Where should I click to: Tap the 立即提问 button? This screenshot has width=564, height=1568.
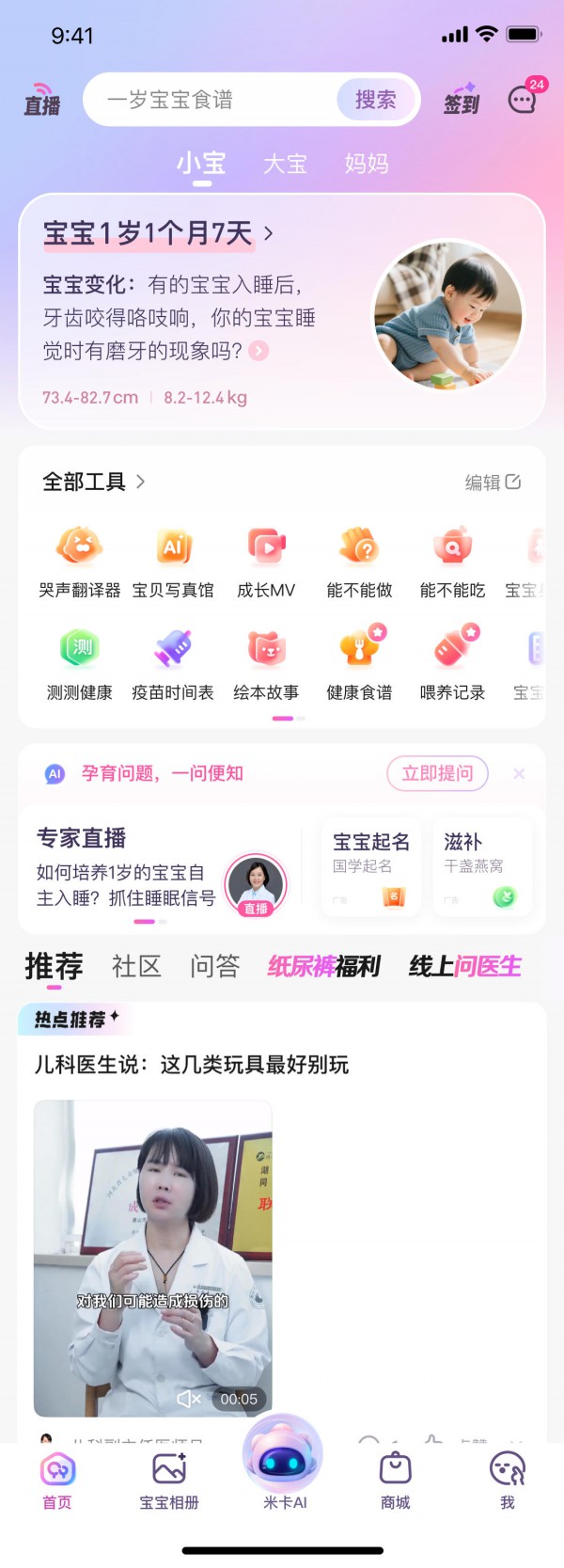click(437, 773)
